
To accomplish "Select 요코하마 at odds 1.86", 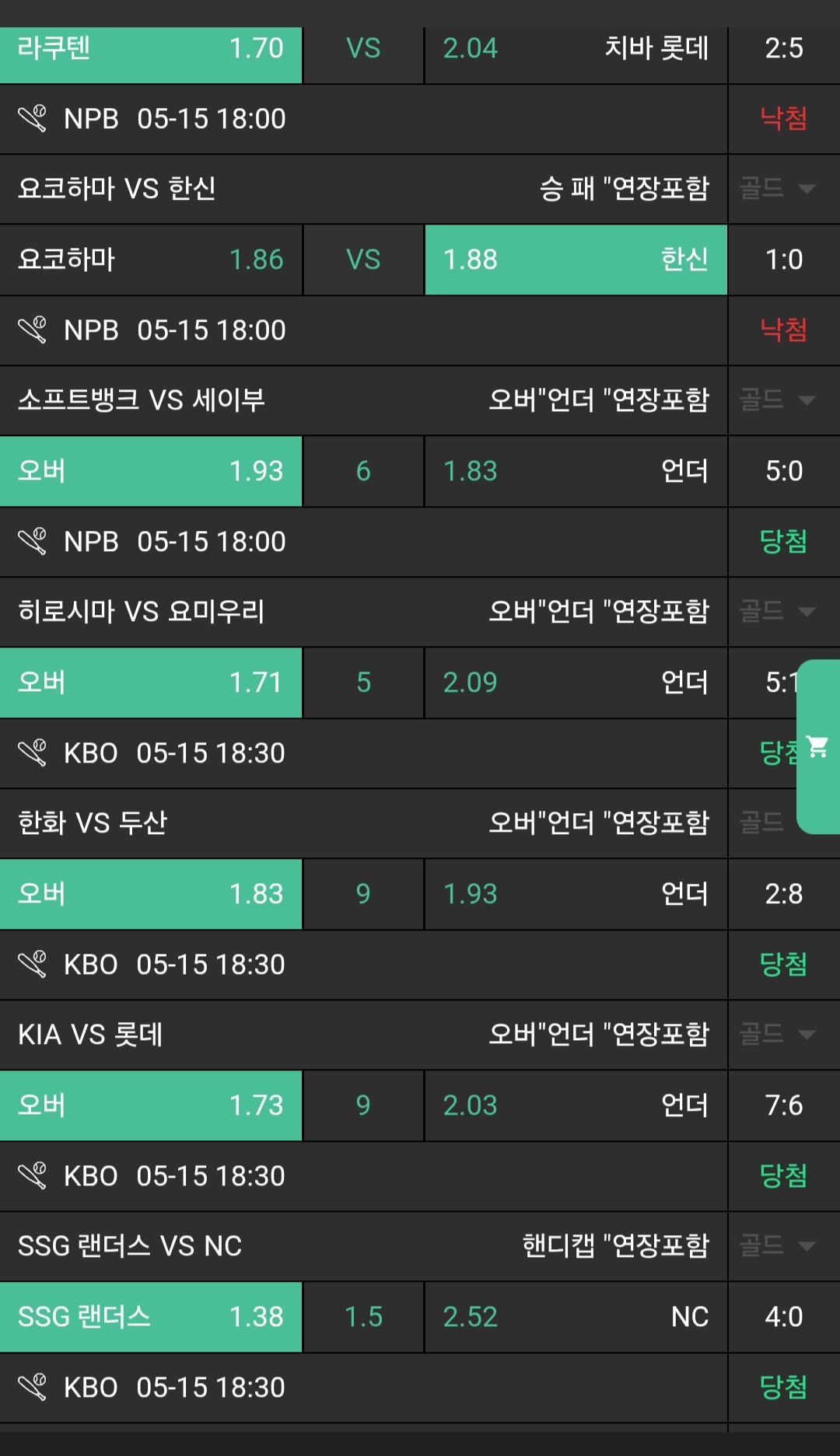I will pos(151,260).
